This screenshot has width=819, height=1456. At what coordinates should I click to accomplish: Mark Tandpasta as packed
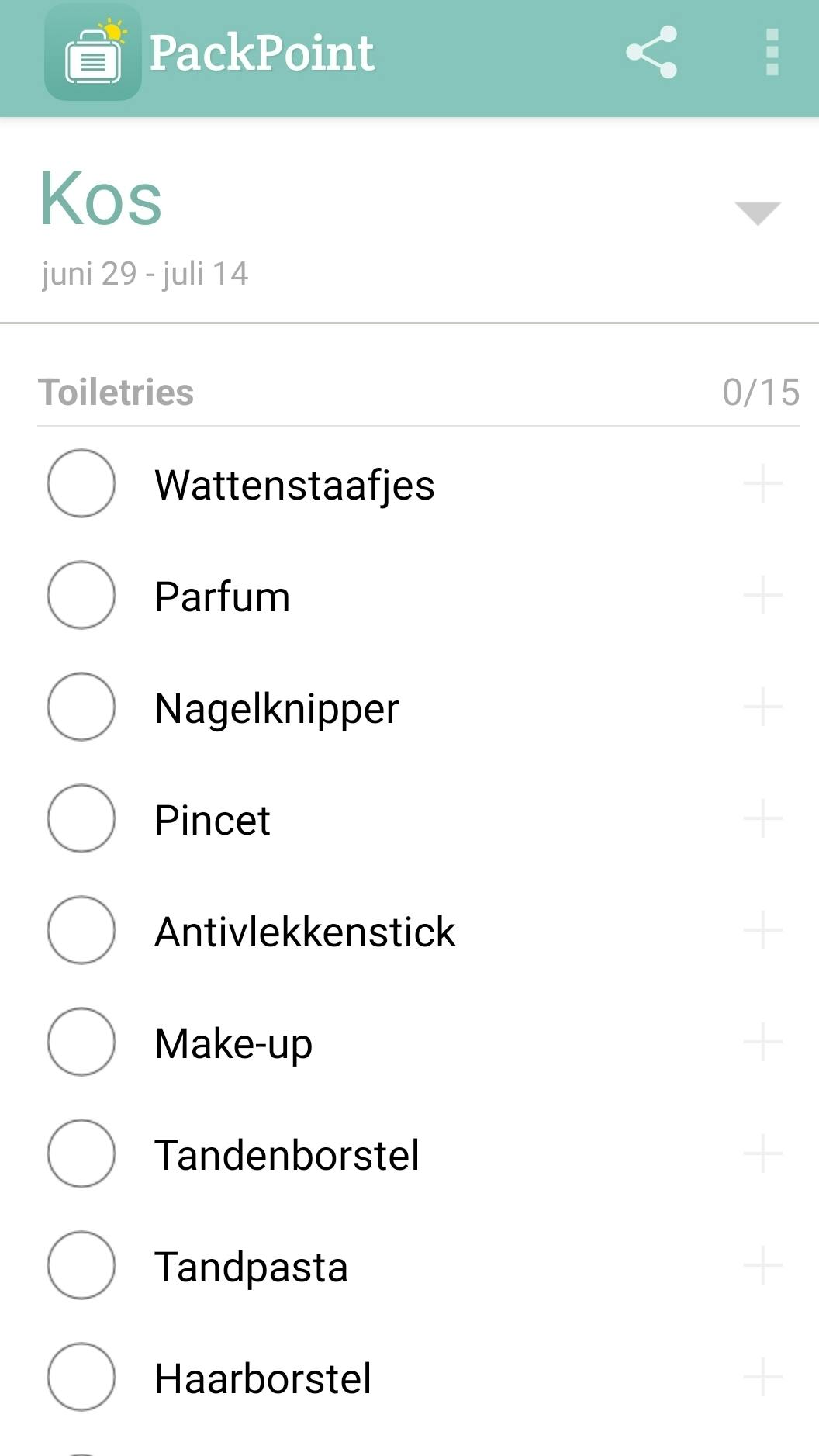[x=81, y=1265]
